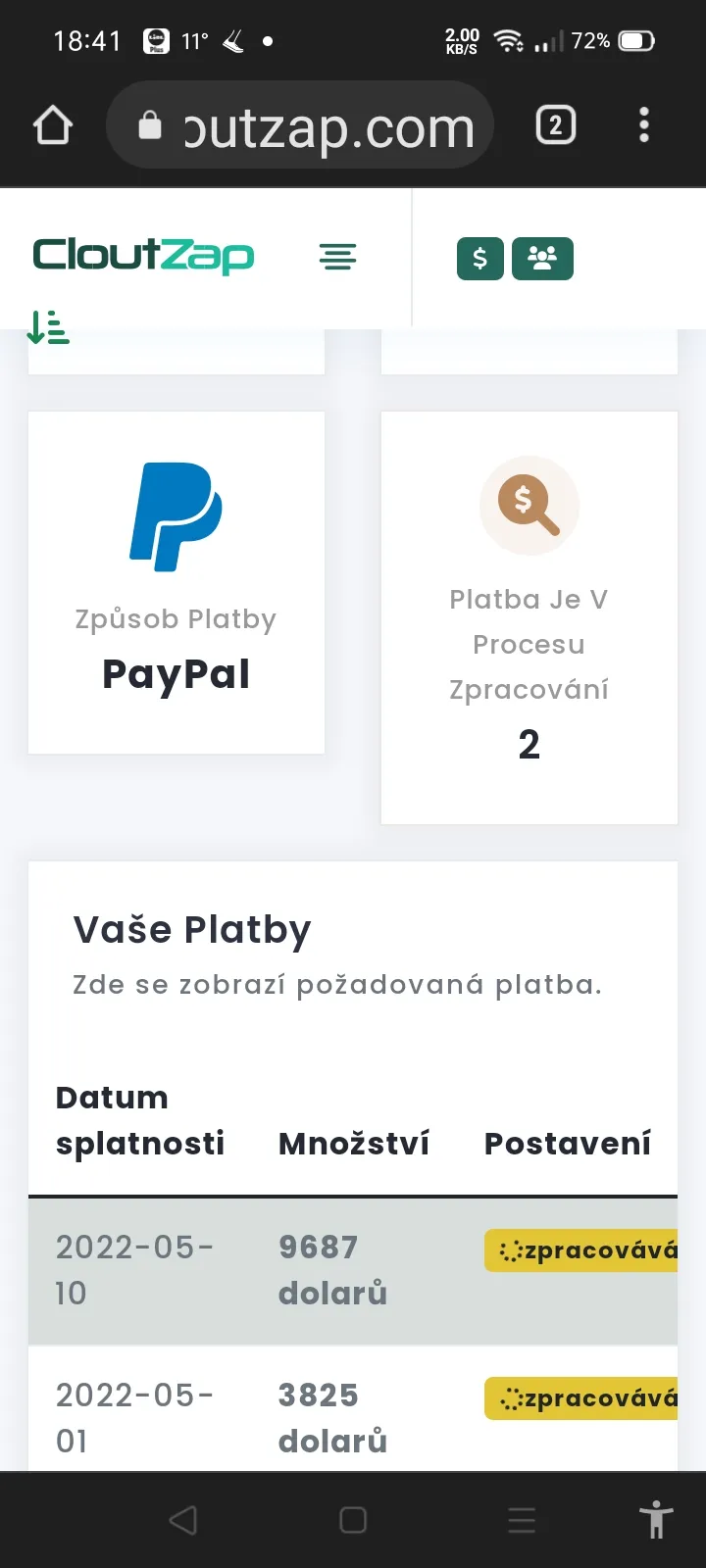Open the CloutZap hamburger menu

(337, 258)
